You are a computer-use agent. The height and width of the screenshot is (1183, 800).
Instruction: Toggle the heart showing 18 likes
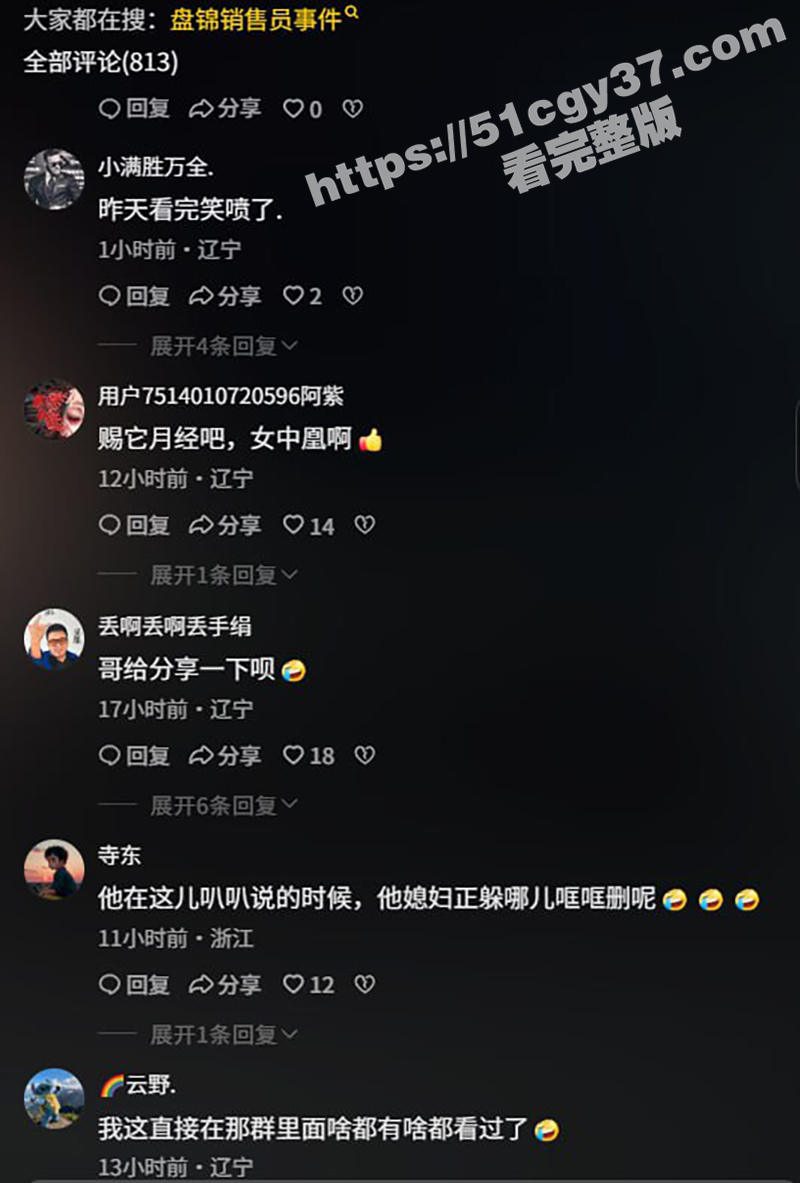tap(295, 756)
